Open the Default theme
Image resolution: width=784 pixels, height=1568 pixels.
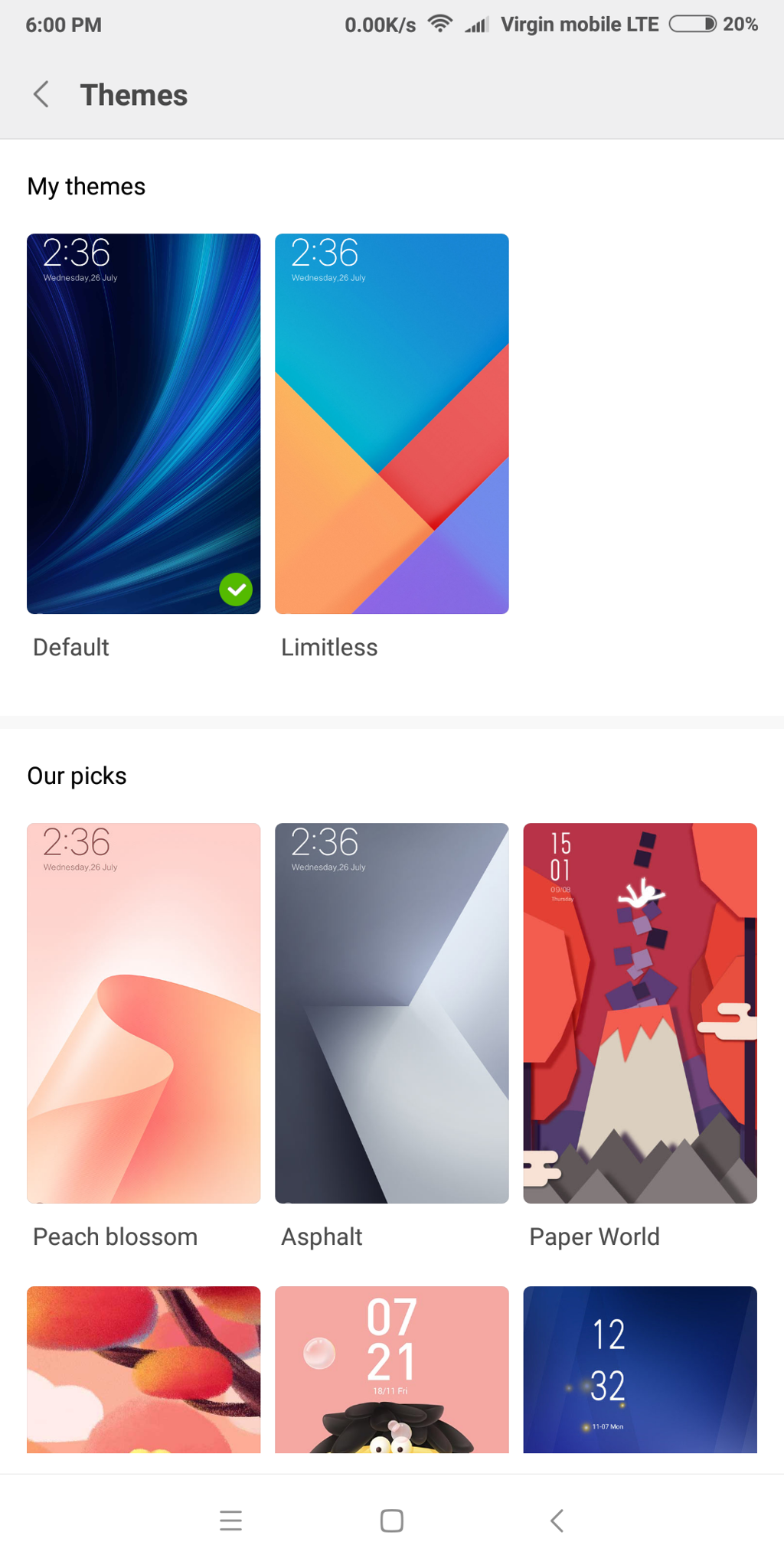(143, 423)
